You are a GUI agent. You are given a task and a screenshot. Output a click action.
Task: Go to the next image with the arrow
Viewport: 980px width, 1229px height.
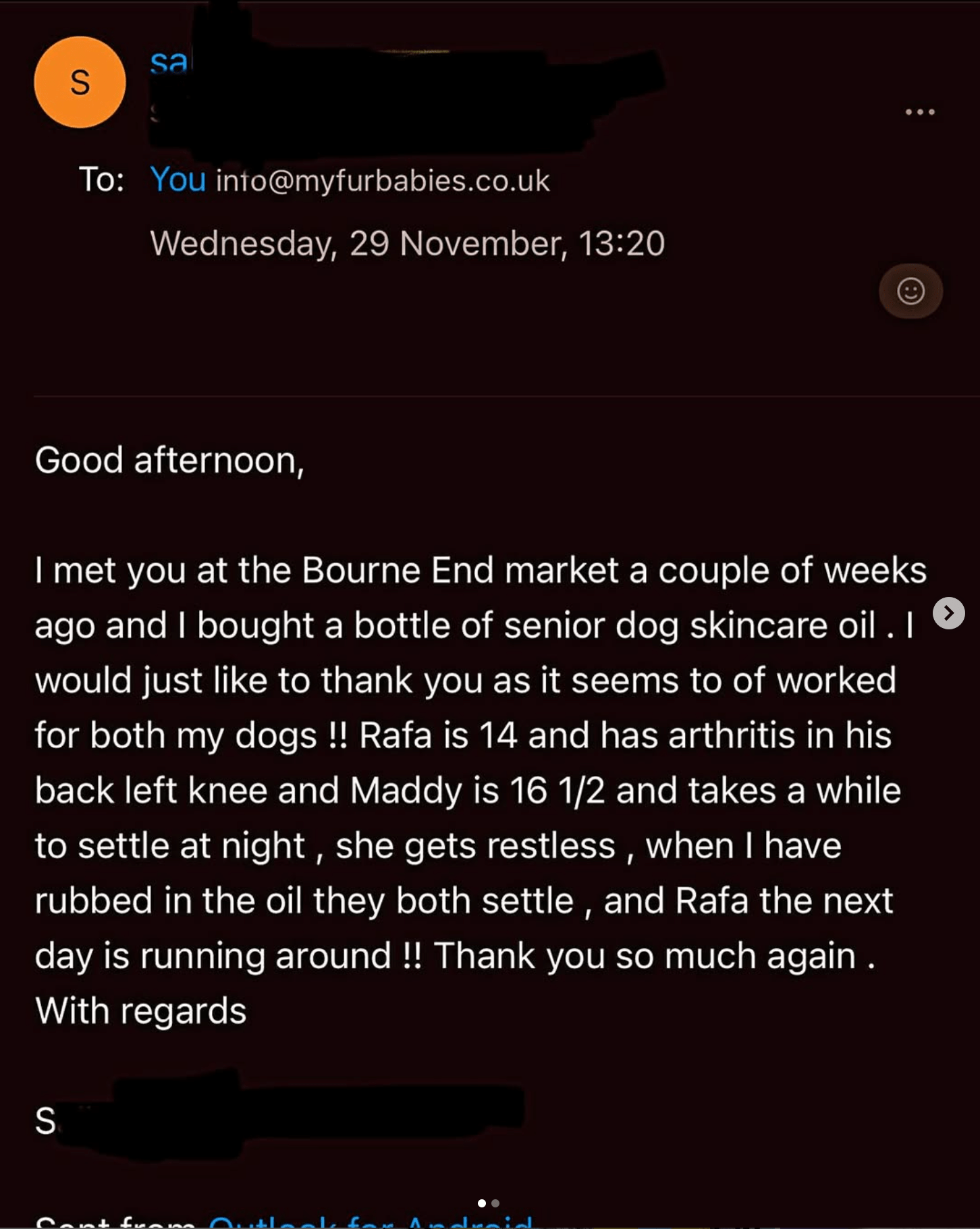point(948,613)
